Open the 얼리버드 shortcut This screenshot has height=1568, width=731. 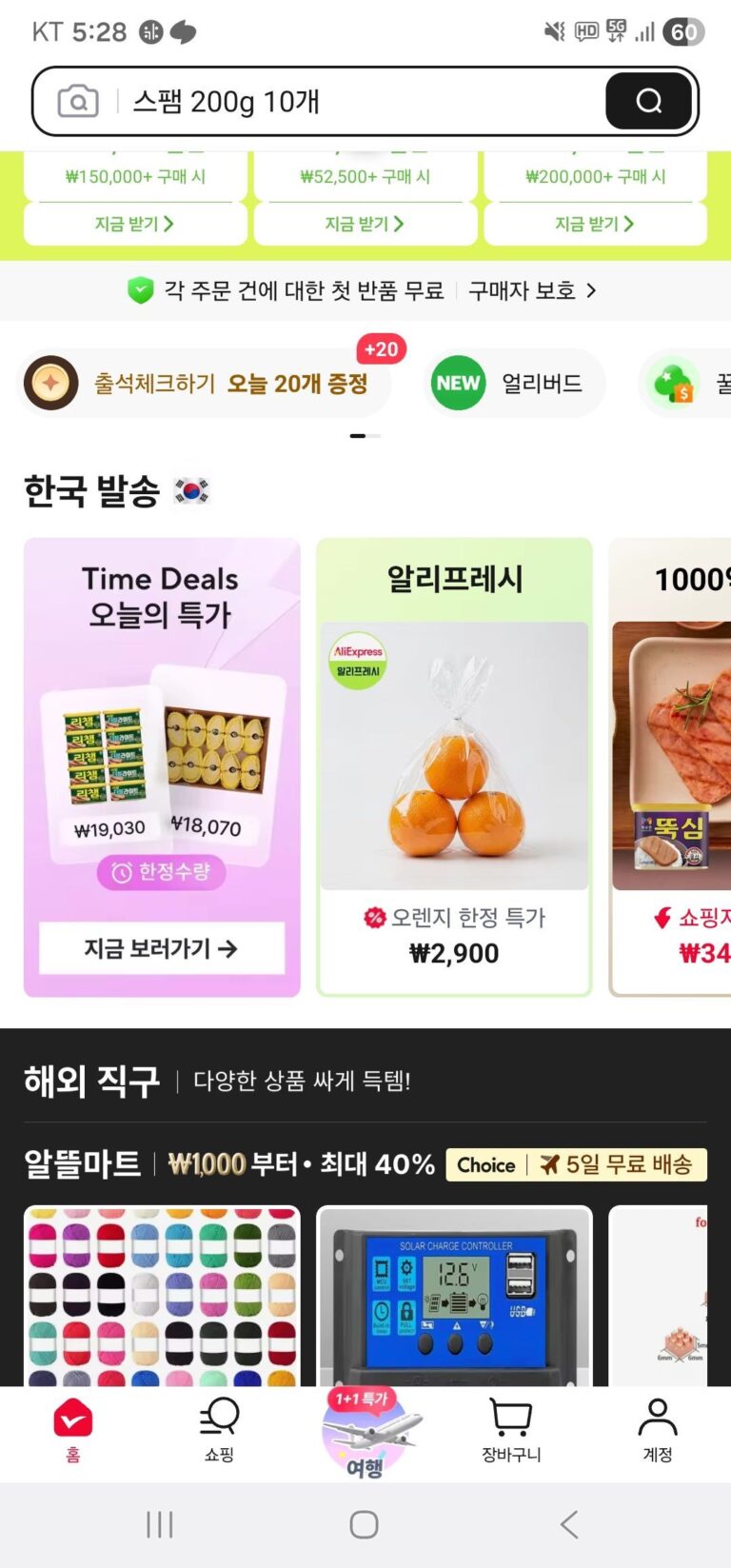pos(515,384)
